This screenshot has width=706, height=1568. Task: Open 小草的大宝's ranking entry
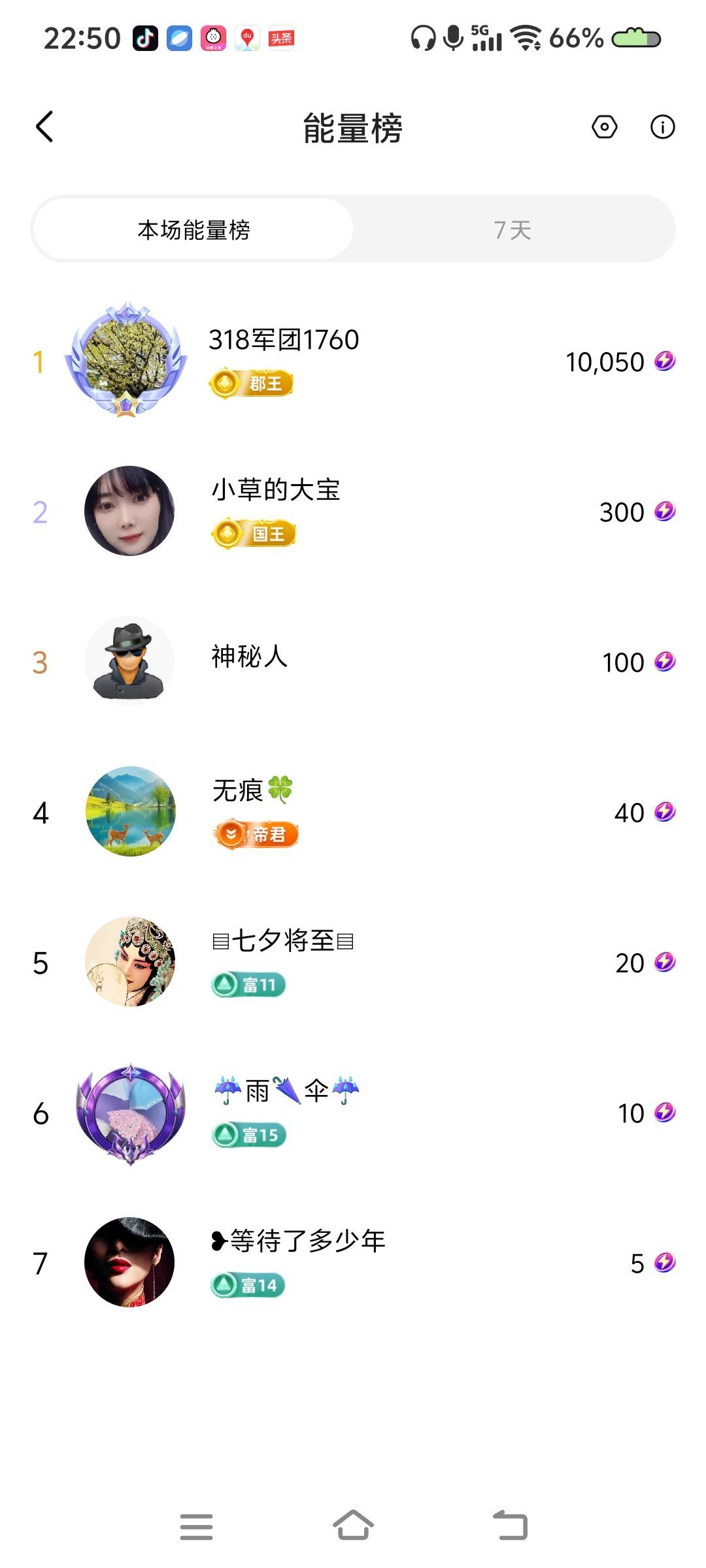(353, 511)
